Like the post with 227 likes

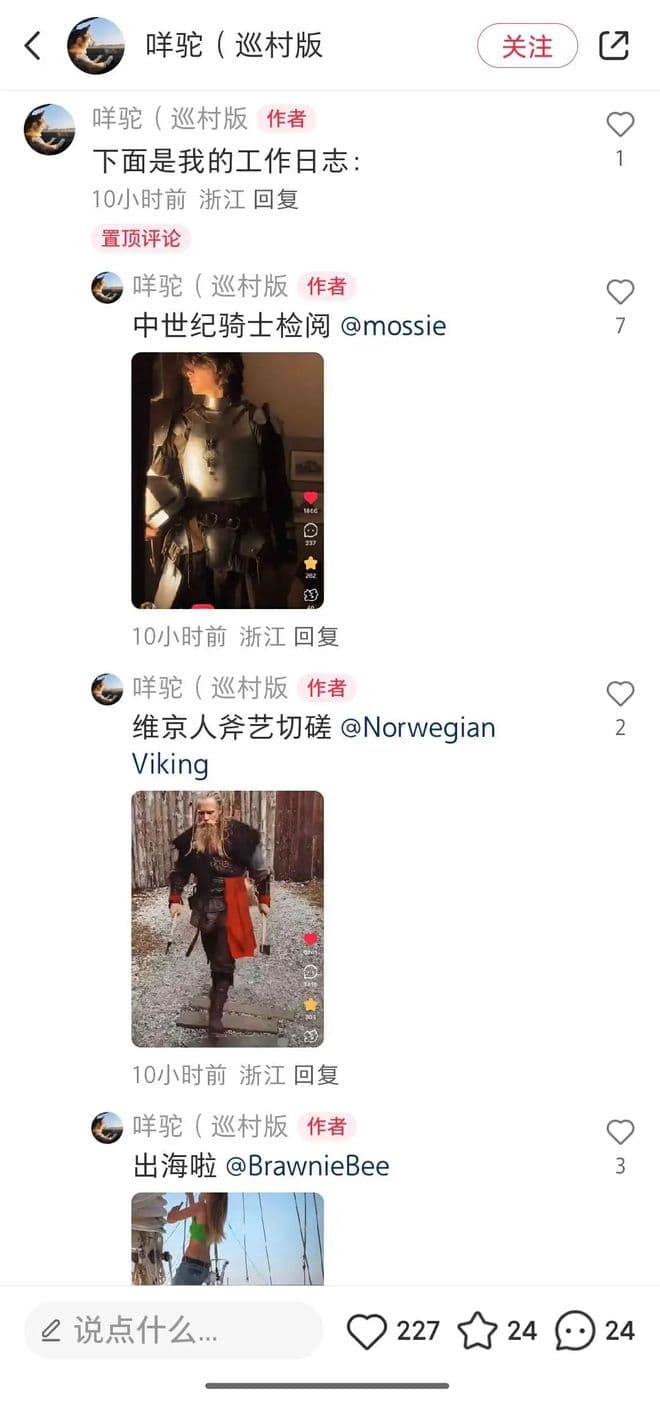pos(367,1331)
